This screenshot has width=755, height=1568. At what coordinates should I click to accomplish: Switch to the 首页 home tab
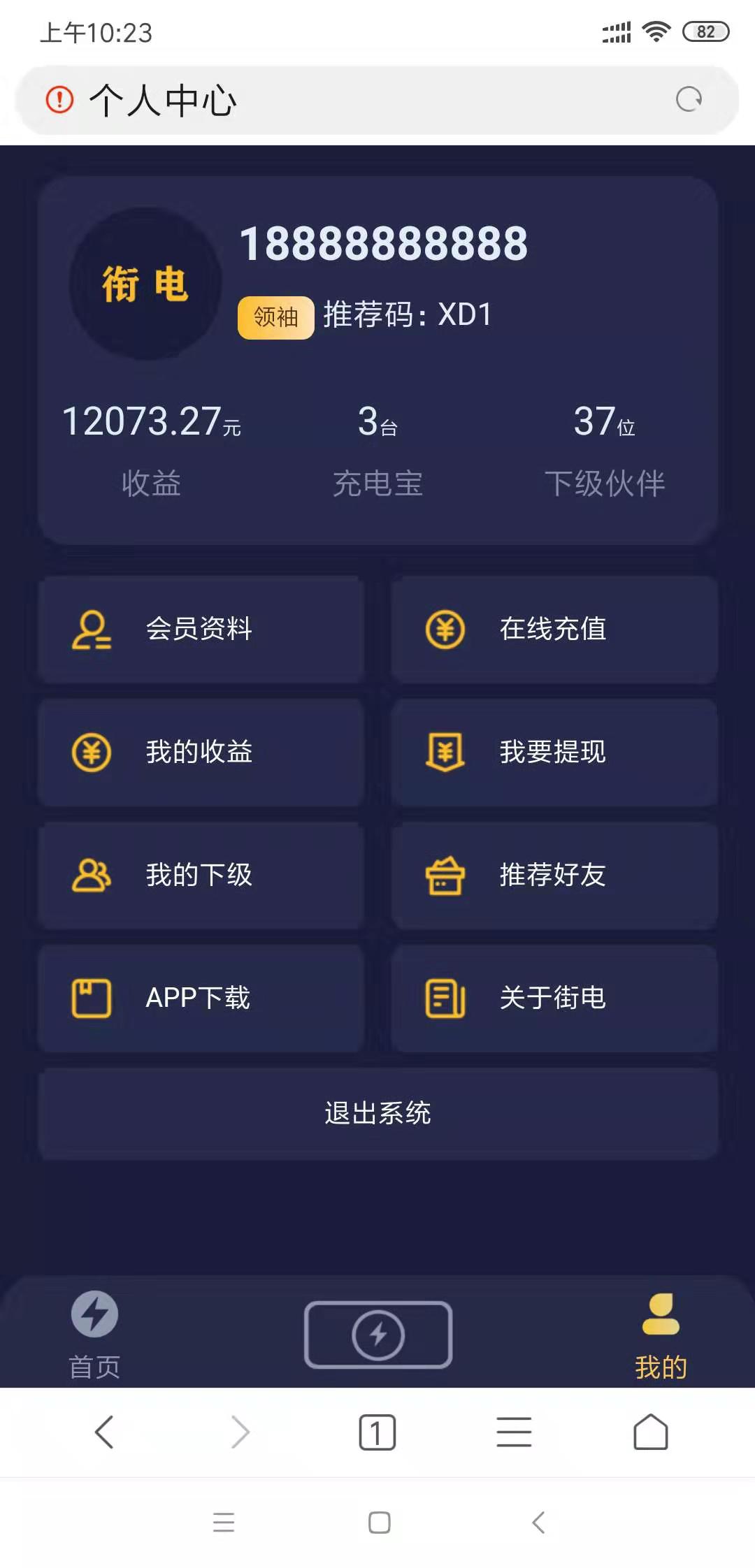tap(94, 1335)
